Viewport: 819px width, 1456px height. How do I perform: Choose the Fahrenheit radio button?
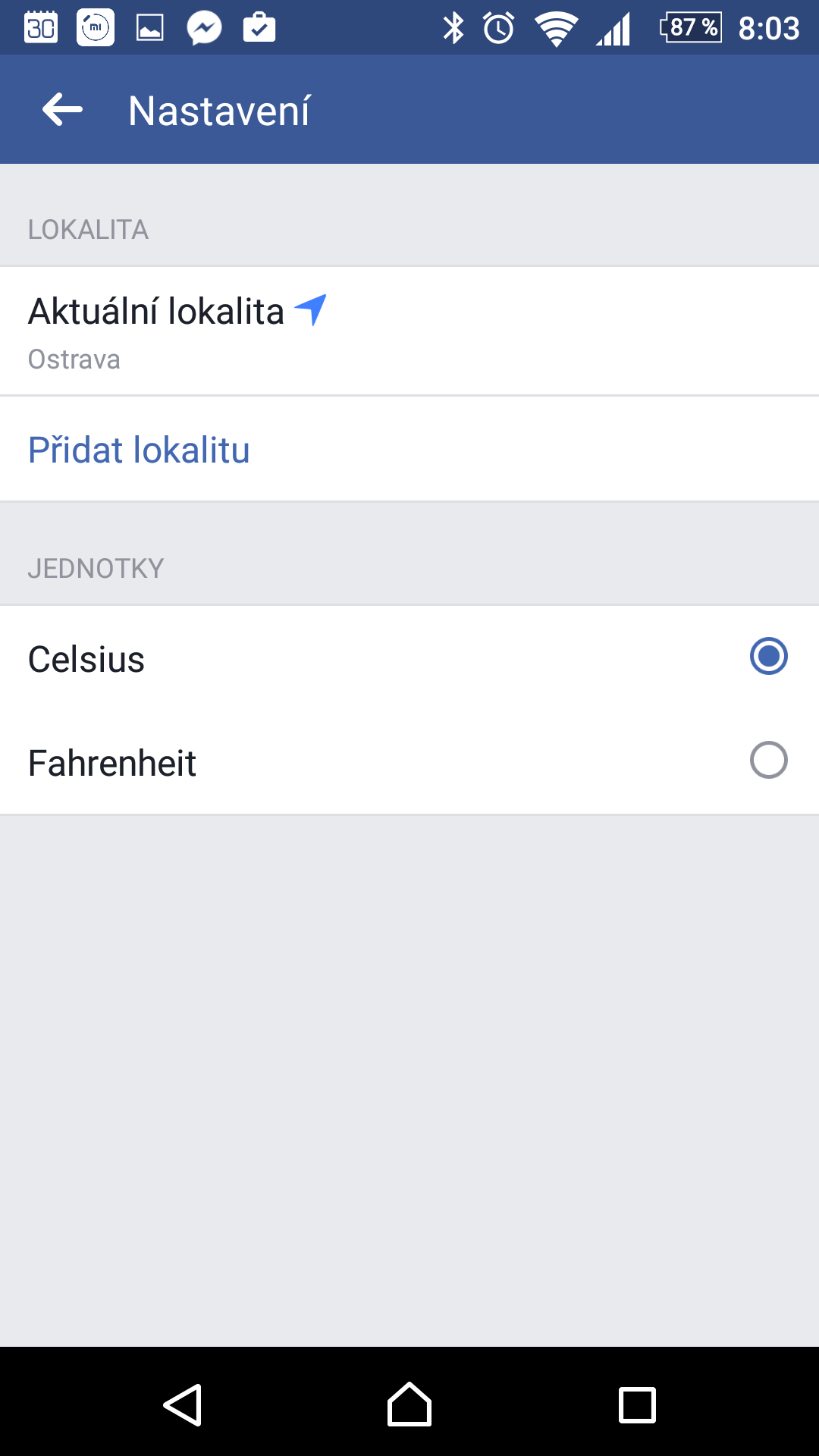click(768, 760)
